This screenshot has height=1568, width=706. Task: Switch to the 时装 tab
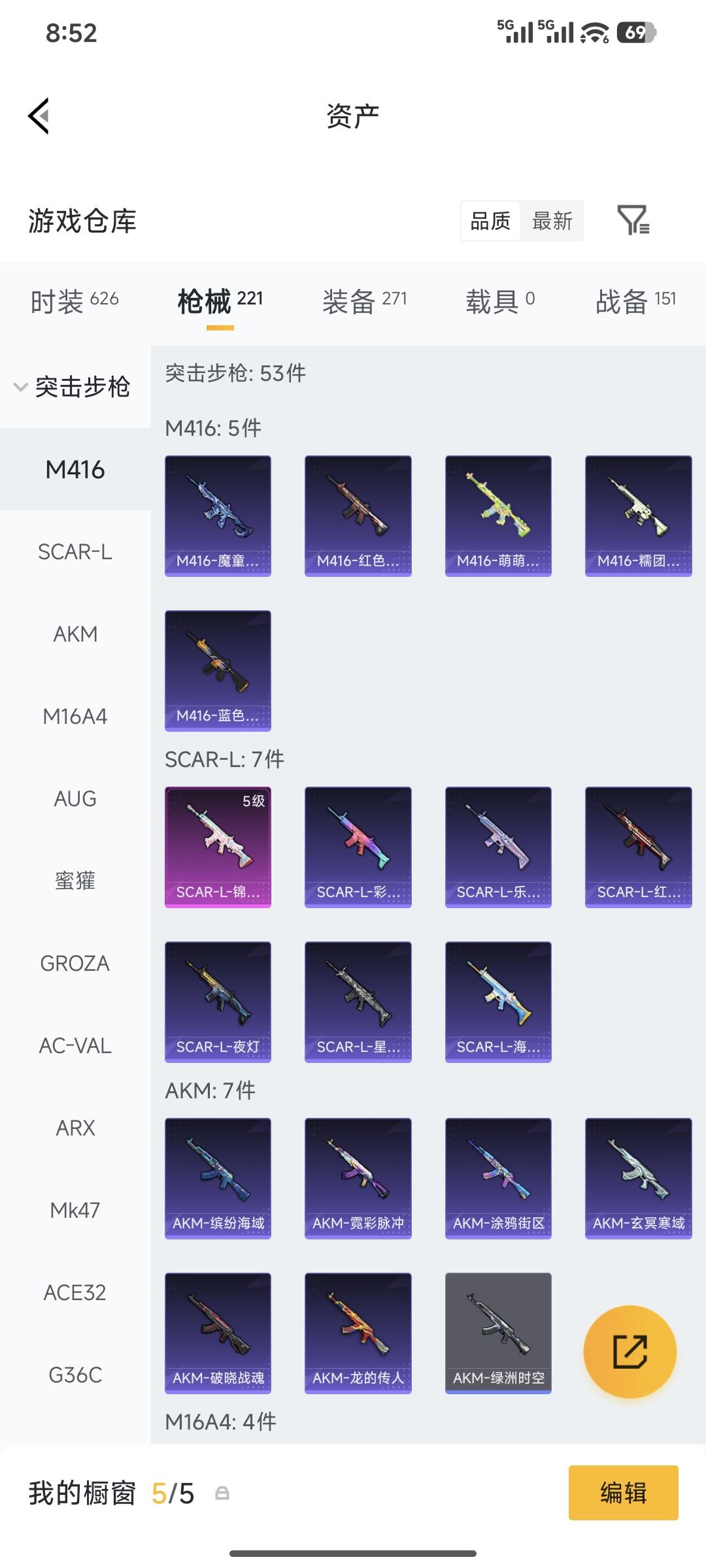click(x=74, y=301)
